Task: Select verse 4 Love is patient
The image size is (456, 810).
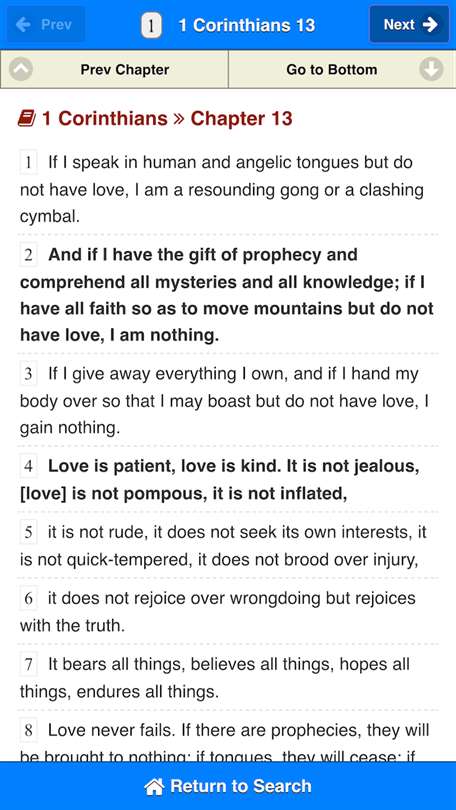Action: 228,480
